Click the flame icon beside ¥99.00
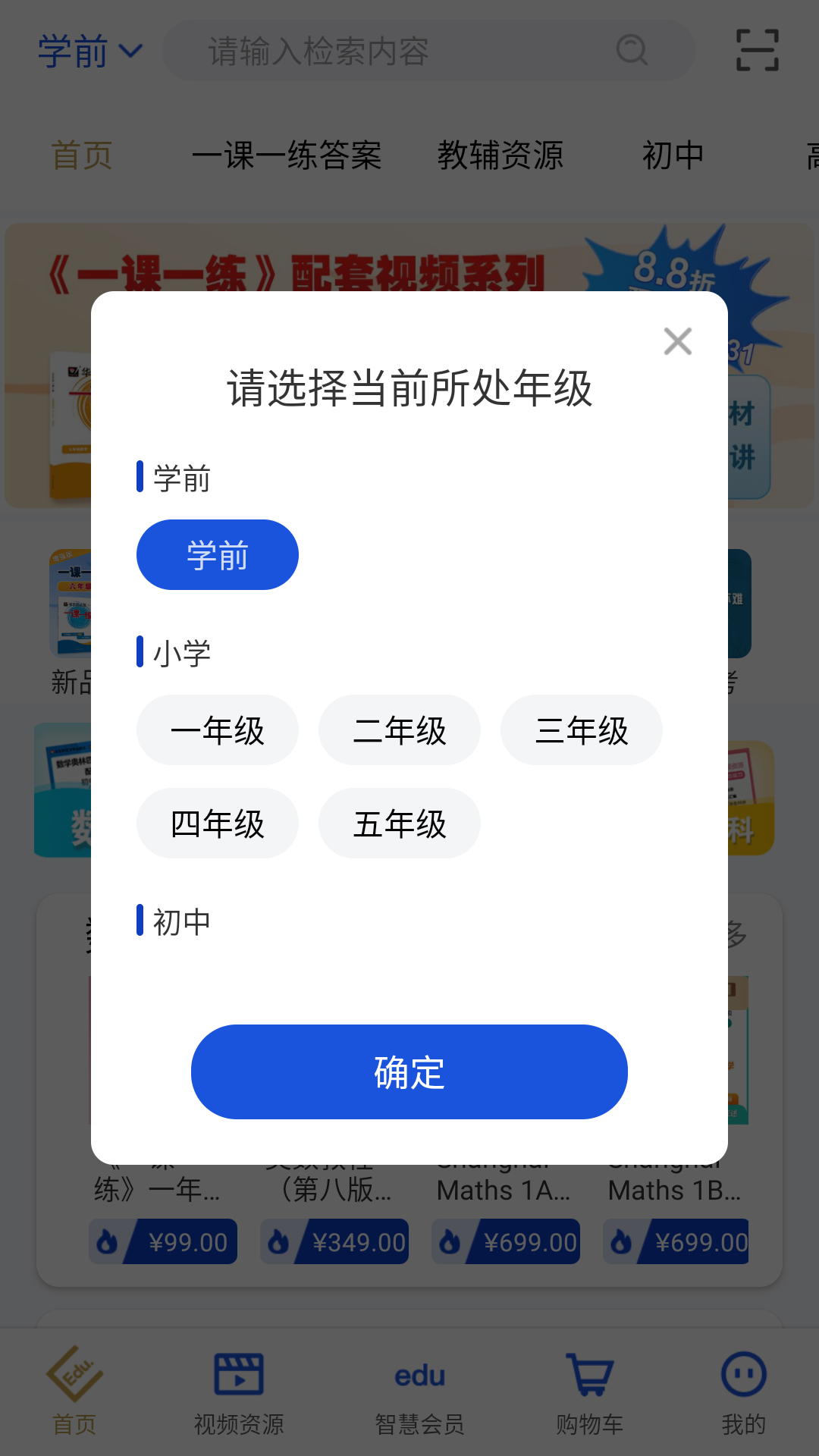 [x=106, y=1241]
